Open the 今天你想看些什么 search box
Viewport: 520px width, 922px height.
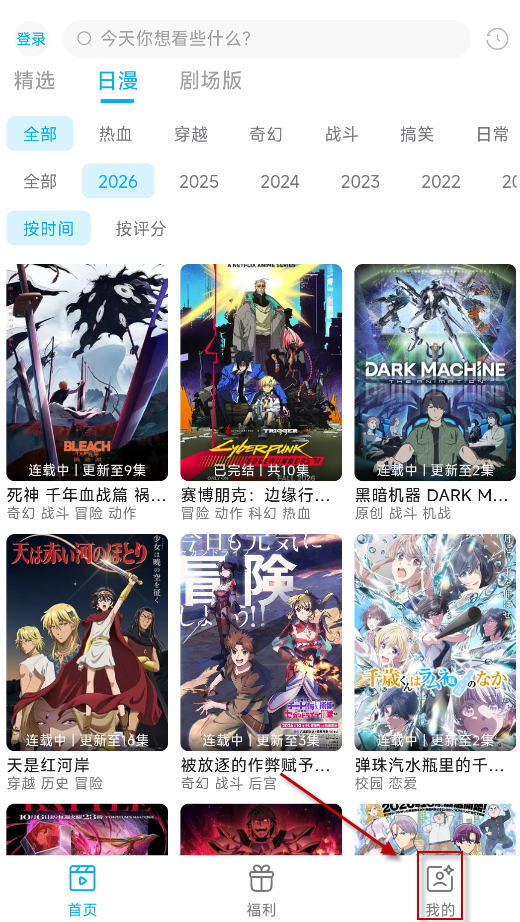point(266,39)
